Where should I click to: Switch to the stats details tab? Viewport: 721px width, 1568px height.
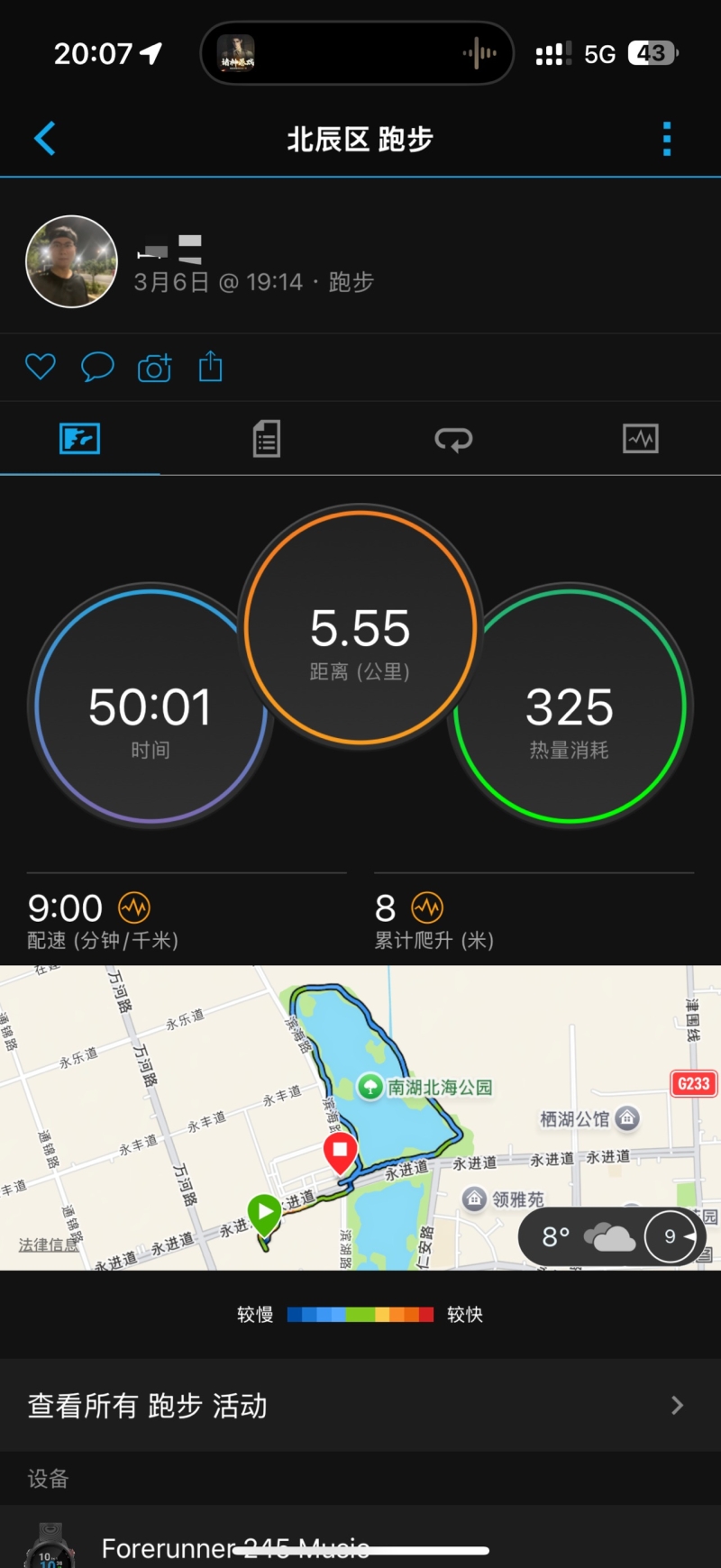pyautogui.click(x=267, y=439)
